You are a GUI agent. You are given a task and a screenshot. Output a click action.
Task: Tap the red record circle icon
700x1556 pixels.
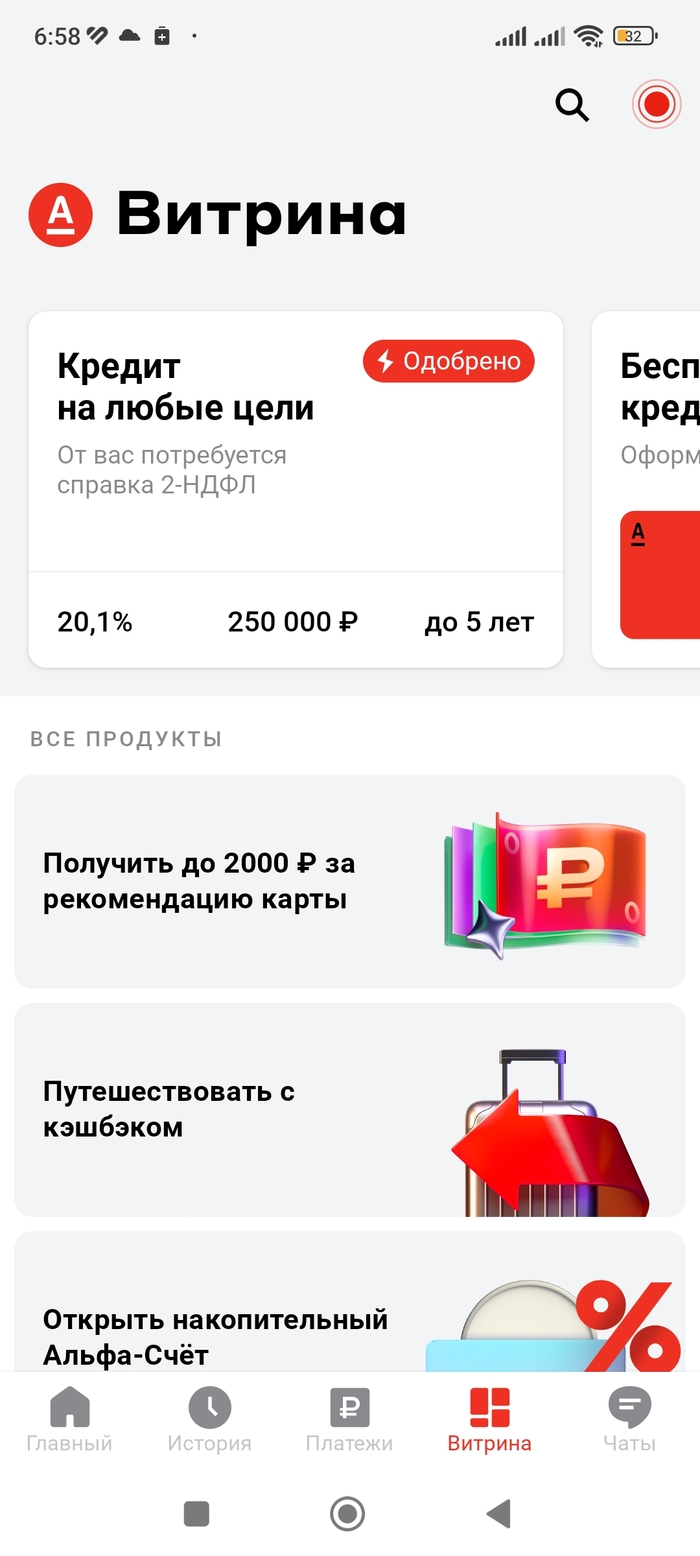[656, 104]
